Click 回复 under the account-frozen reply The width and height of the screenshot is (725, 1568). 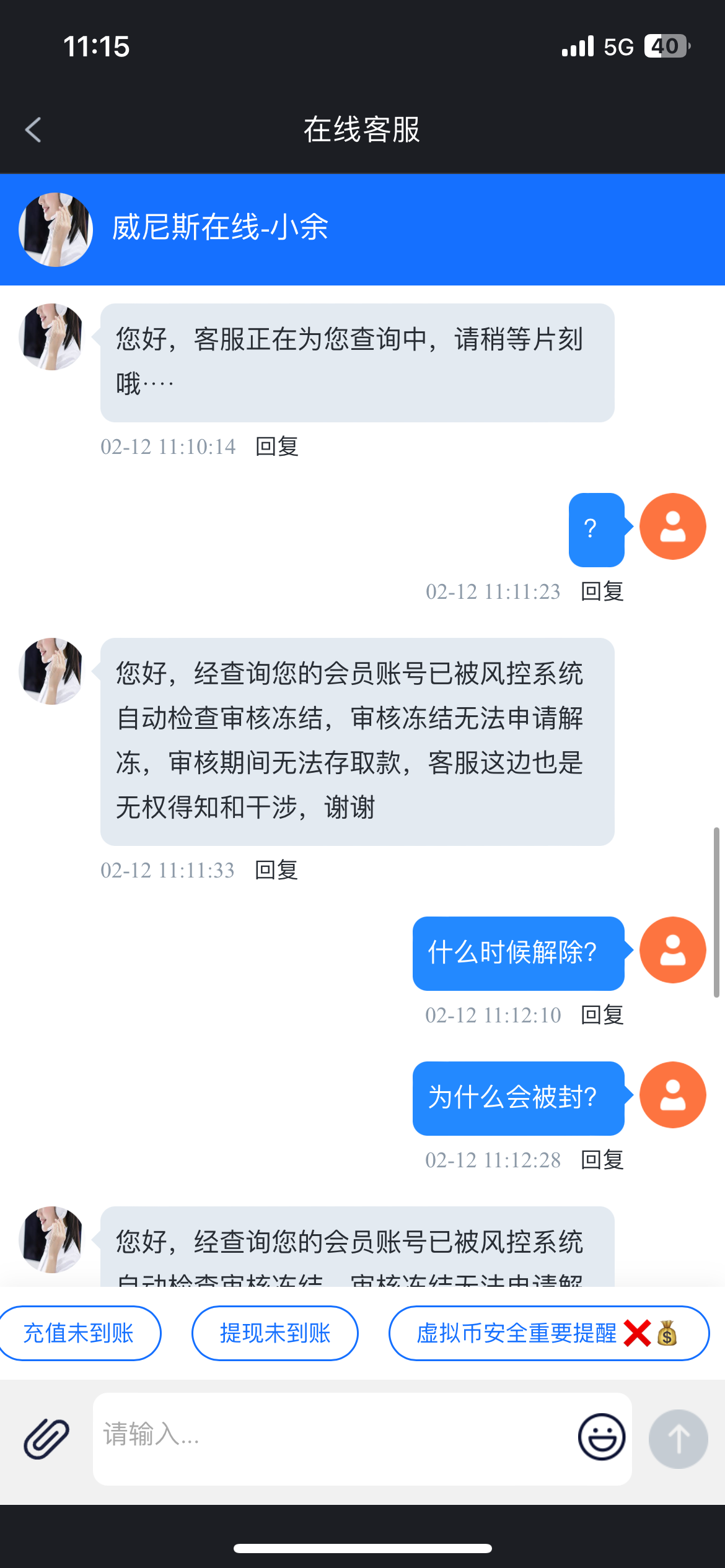pos(278,871)
